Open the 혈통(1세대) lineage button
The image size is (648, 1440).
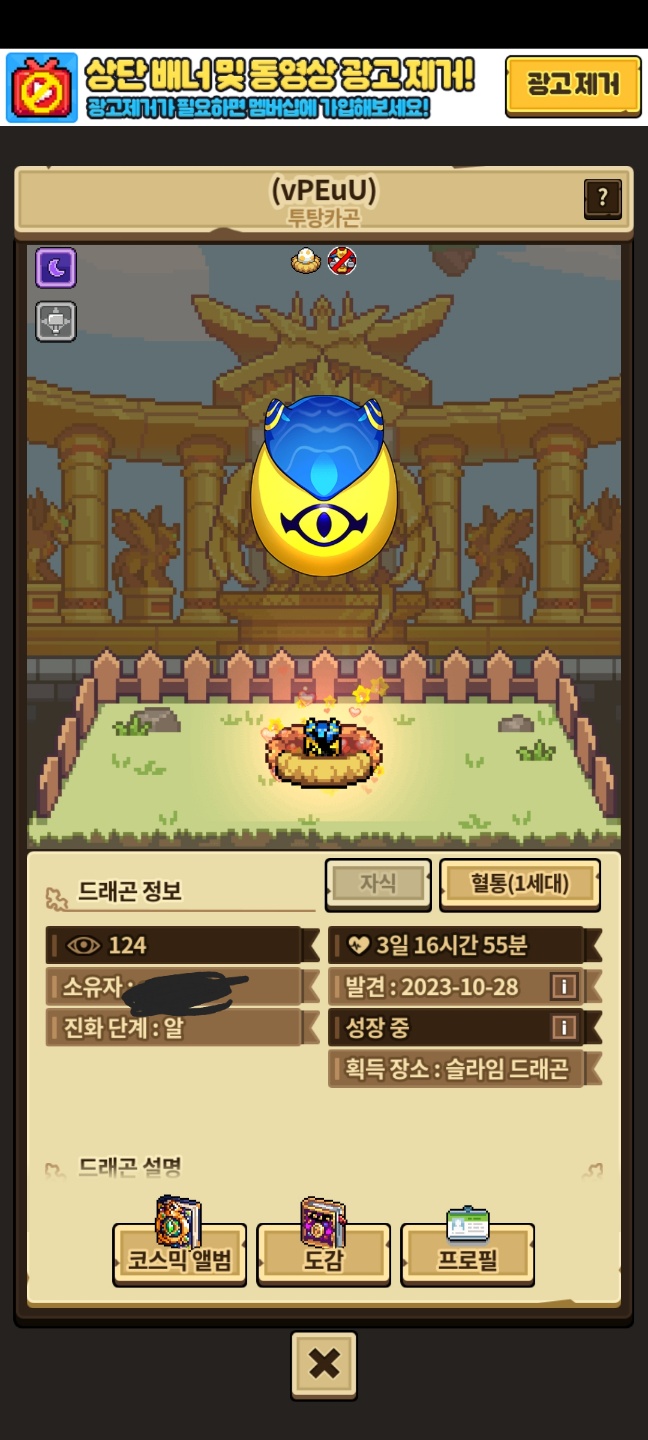[519, 884]
